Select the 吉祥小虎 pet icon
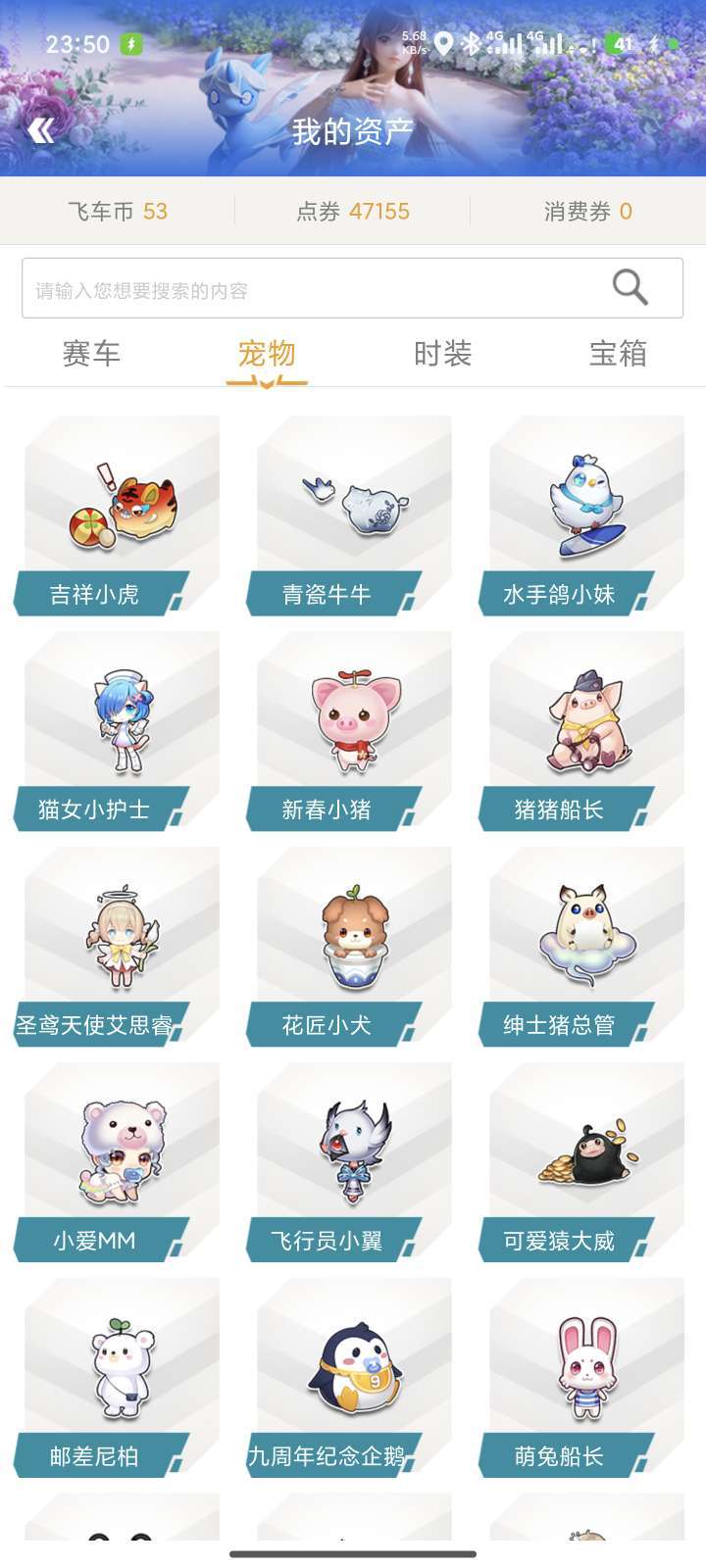Image resolution: width=706 pixels, height=1568 pixels. pyautogui.click(x=120, y=510)
